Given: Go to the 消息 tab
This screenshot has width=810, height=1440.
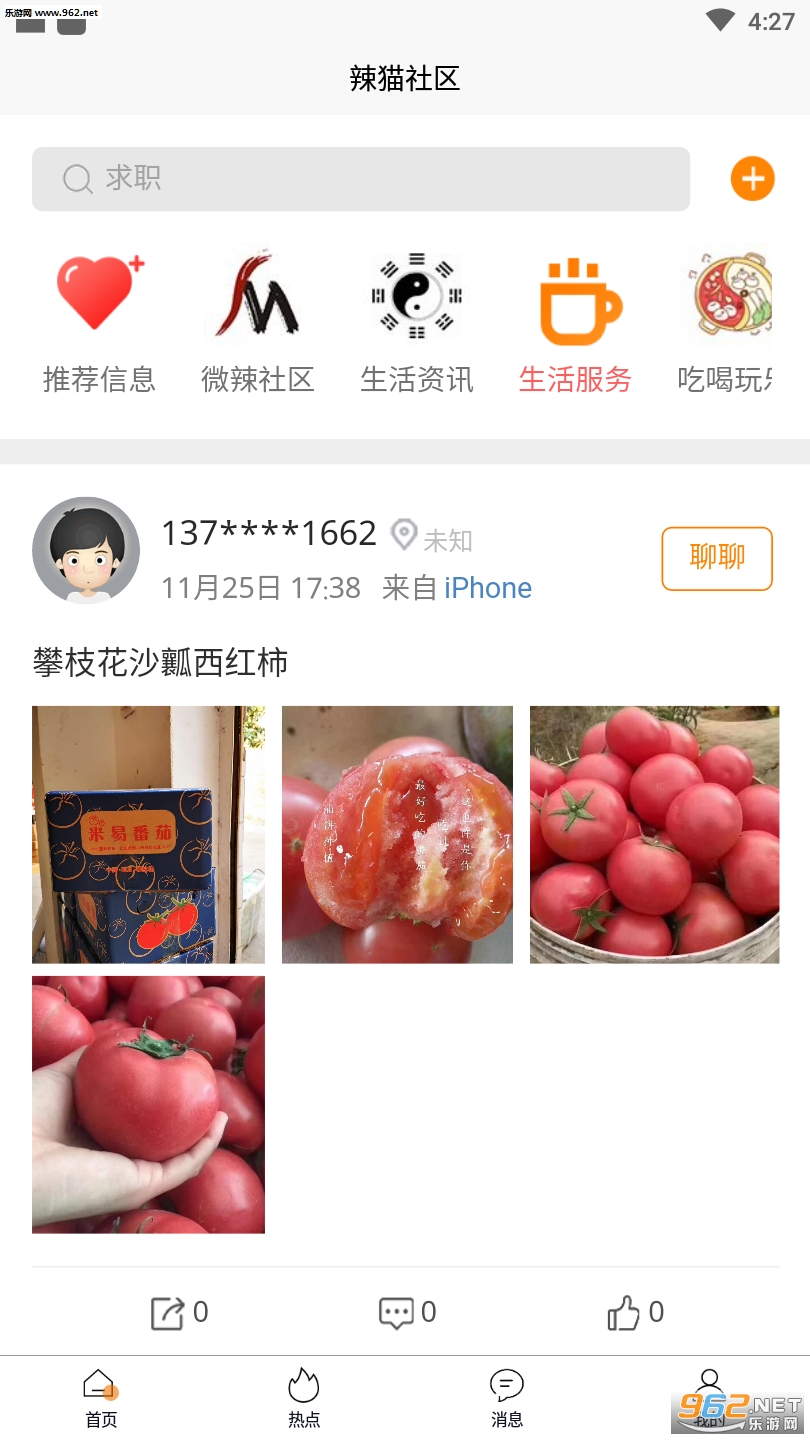Looking at the screenshot, I should (x=506, y=1398).
